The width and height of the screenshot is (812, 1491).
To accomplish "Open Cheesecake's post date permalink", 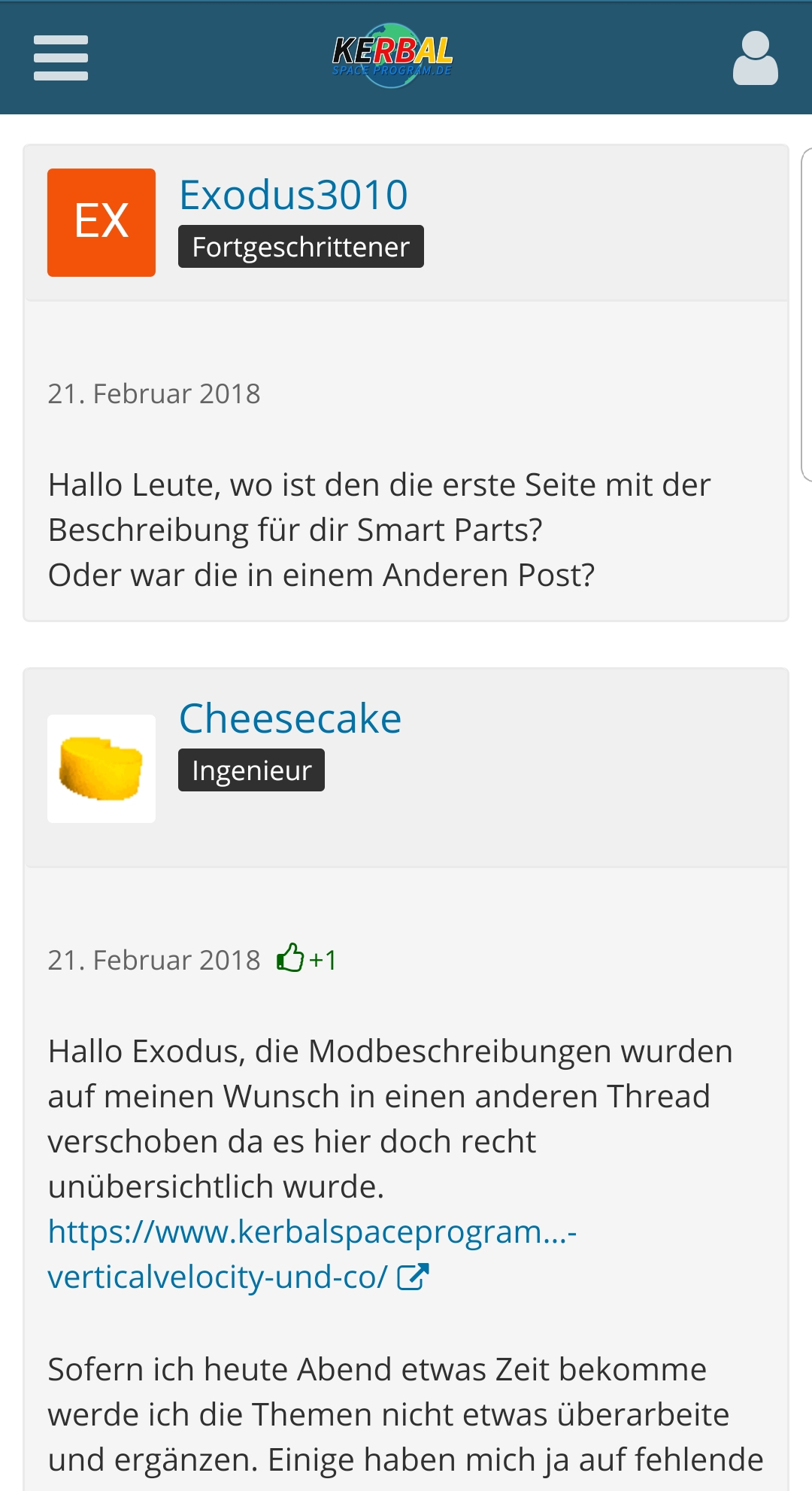I will (154, 960).
